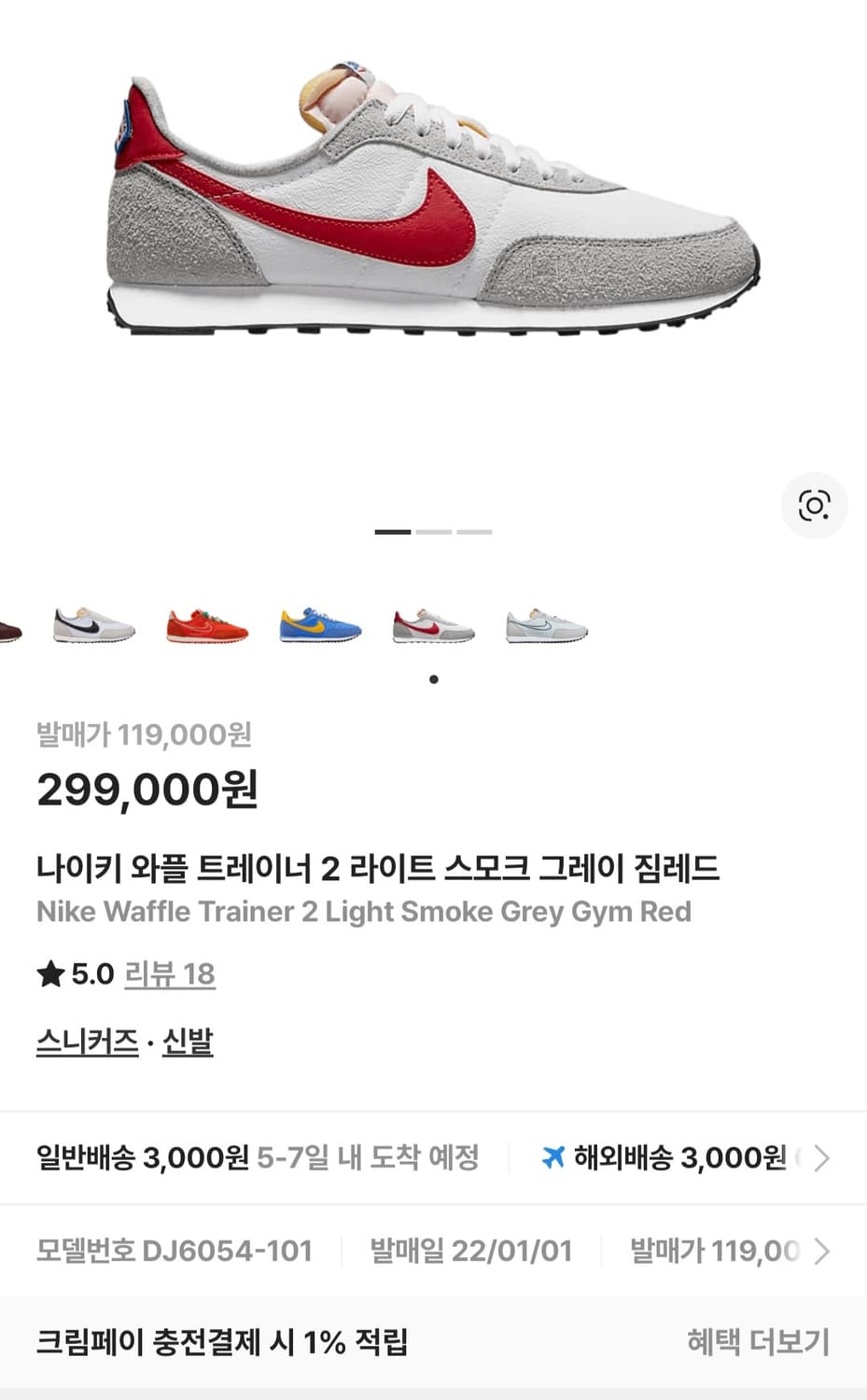
Task: Open the 신발 category link
Action: pos(186,1039)
